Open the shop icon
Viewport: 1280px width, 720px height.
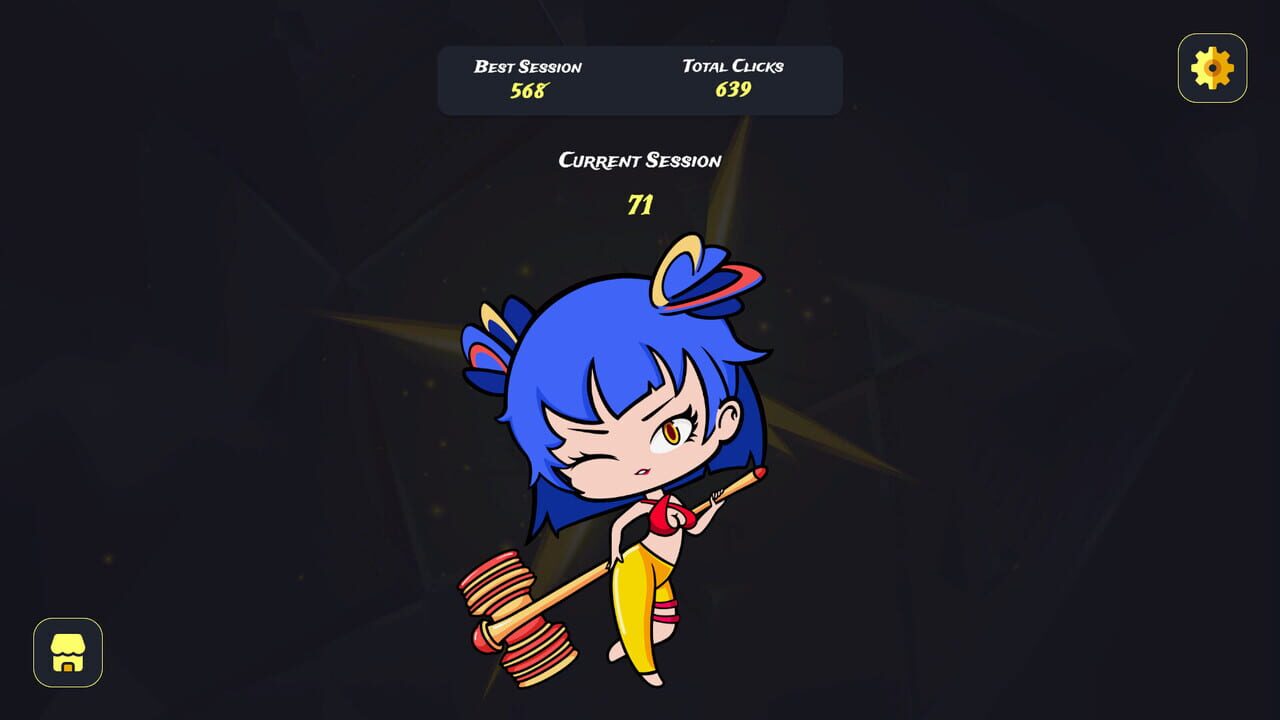(68, 652)
